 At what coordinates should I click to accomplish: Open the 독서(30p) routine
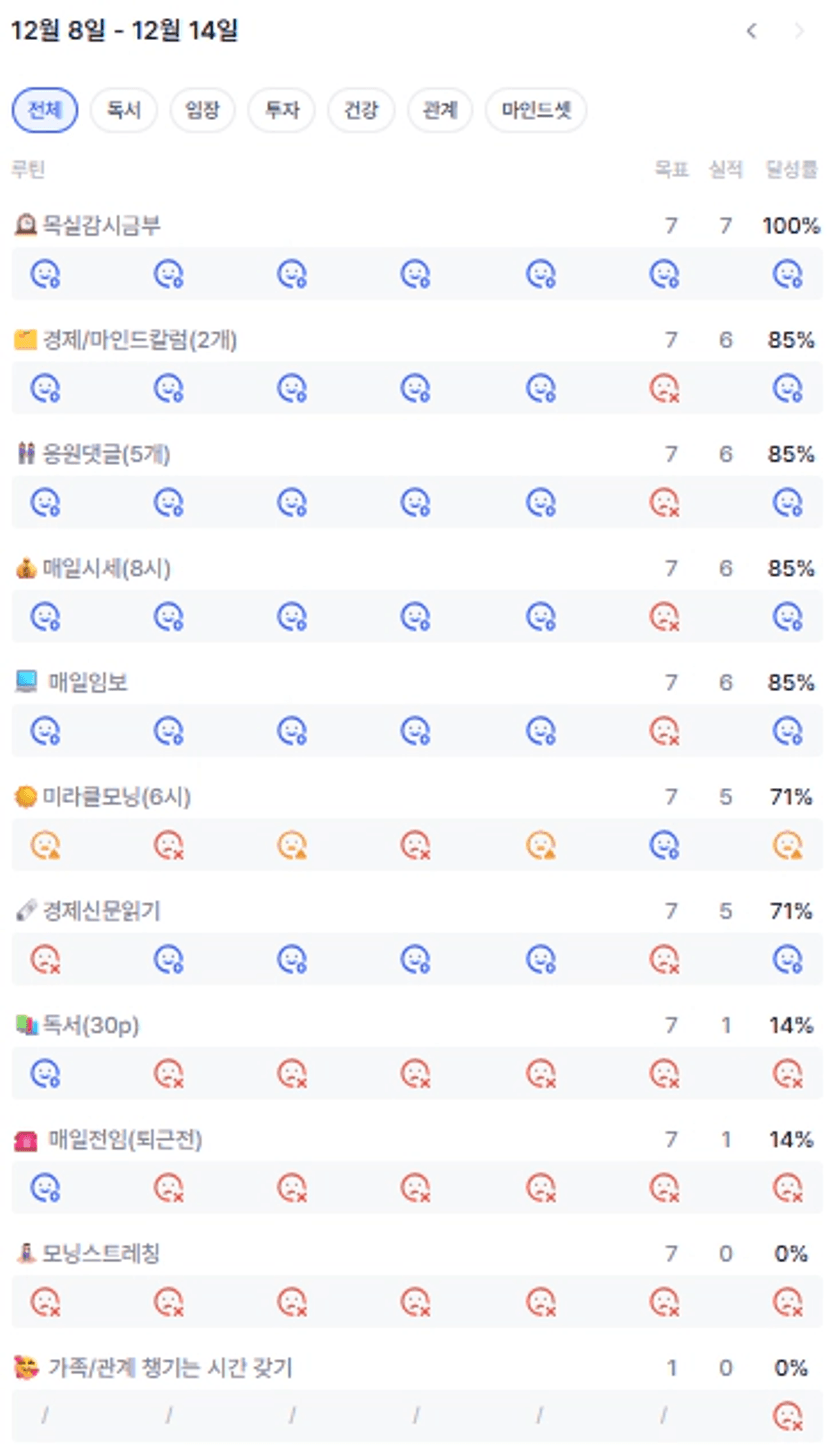click(x=92, y=1025)
